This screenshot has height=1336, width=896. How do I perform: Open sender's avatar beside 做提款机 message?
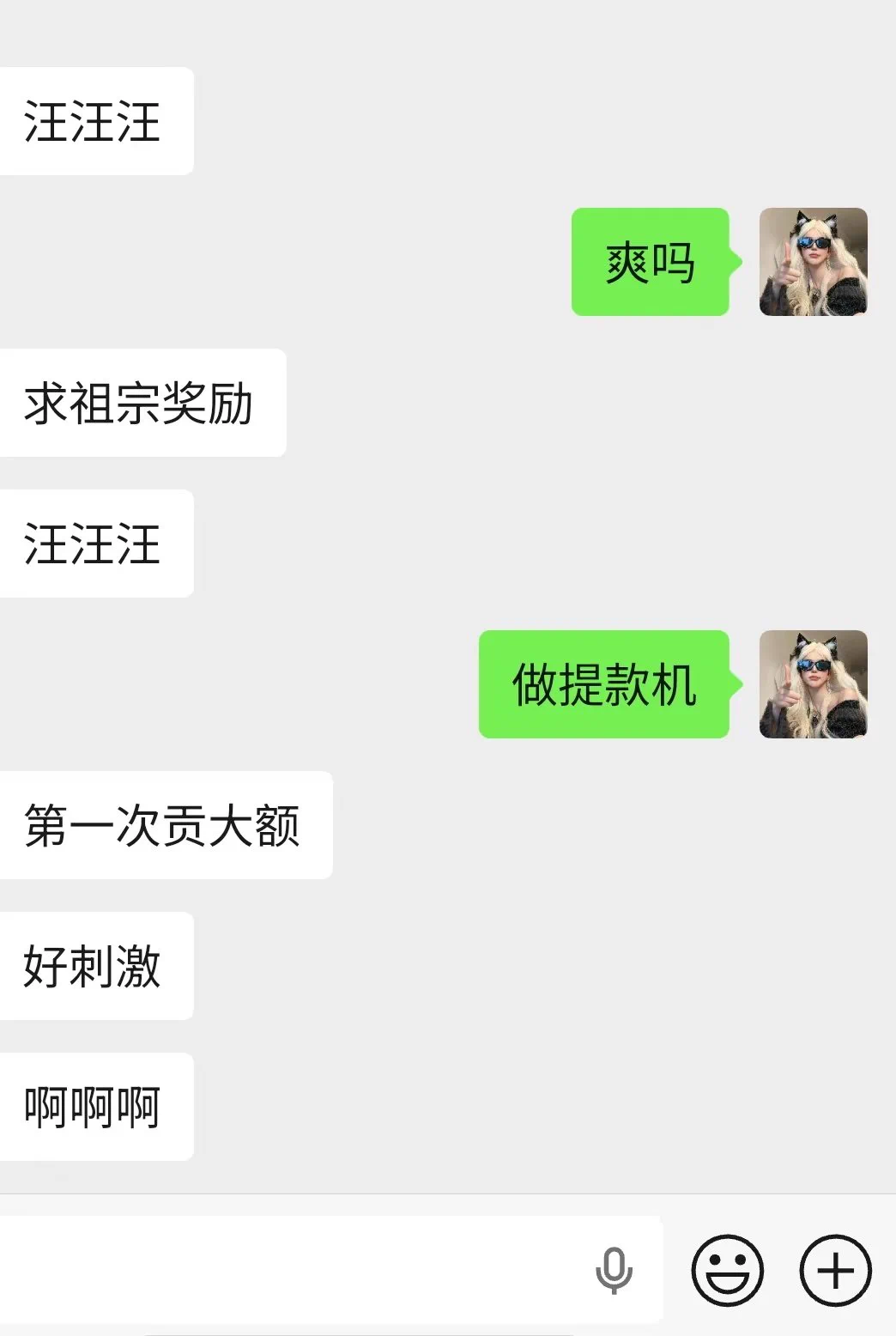[x=813, y=684]
